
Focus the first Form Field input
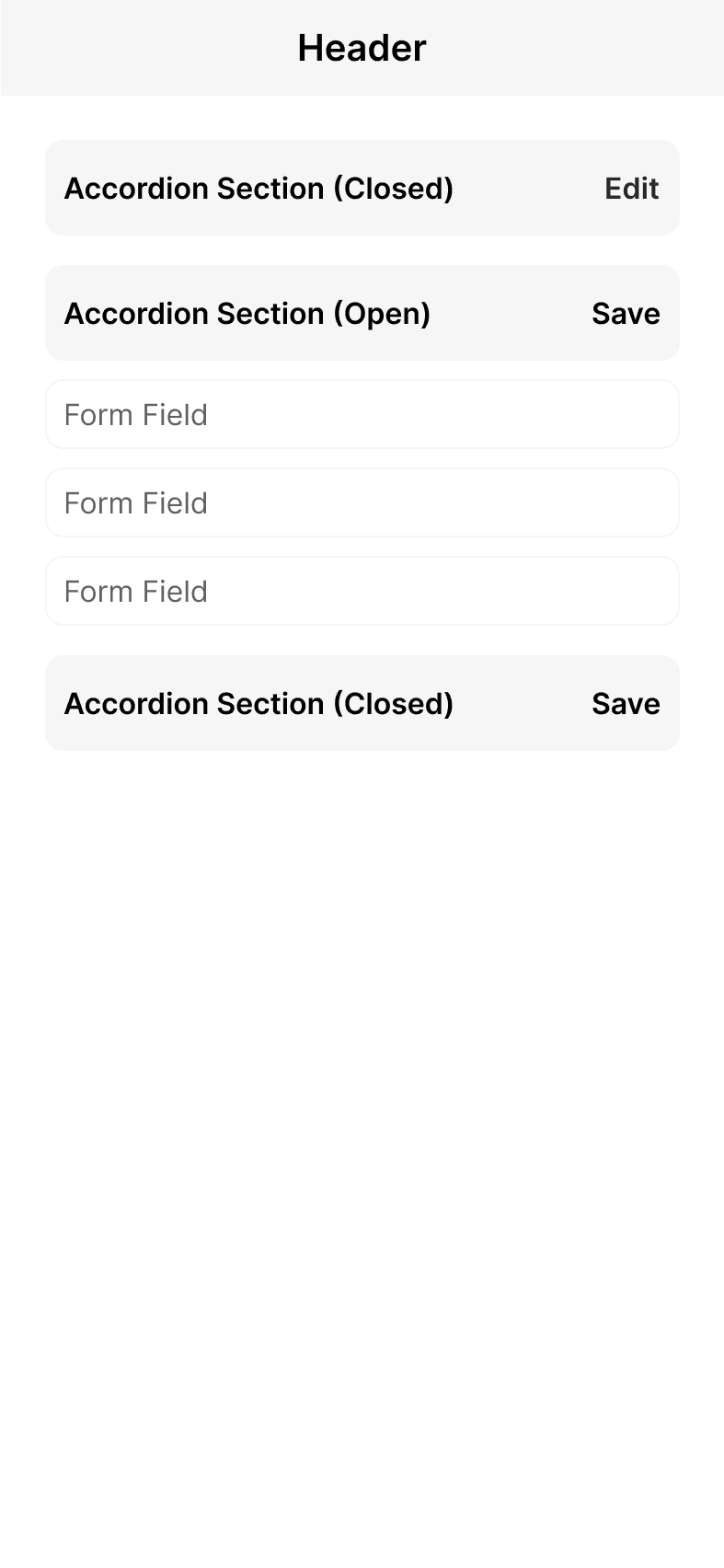(362, 415)
